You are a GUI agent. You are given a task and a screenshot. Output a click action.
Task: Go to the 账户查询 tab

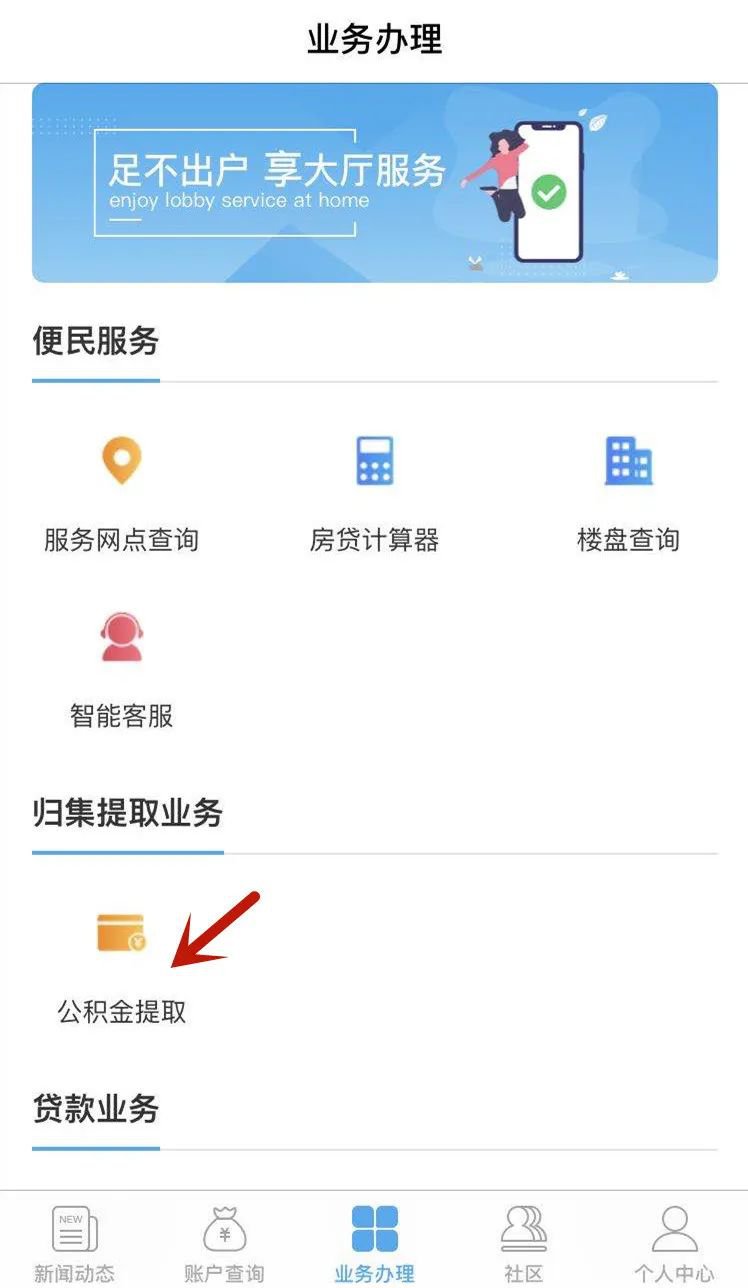pos(224,1242)
